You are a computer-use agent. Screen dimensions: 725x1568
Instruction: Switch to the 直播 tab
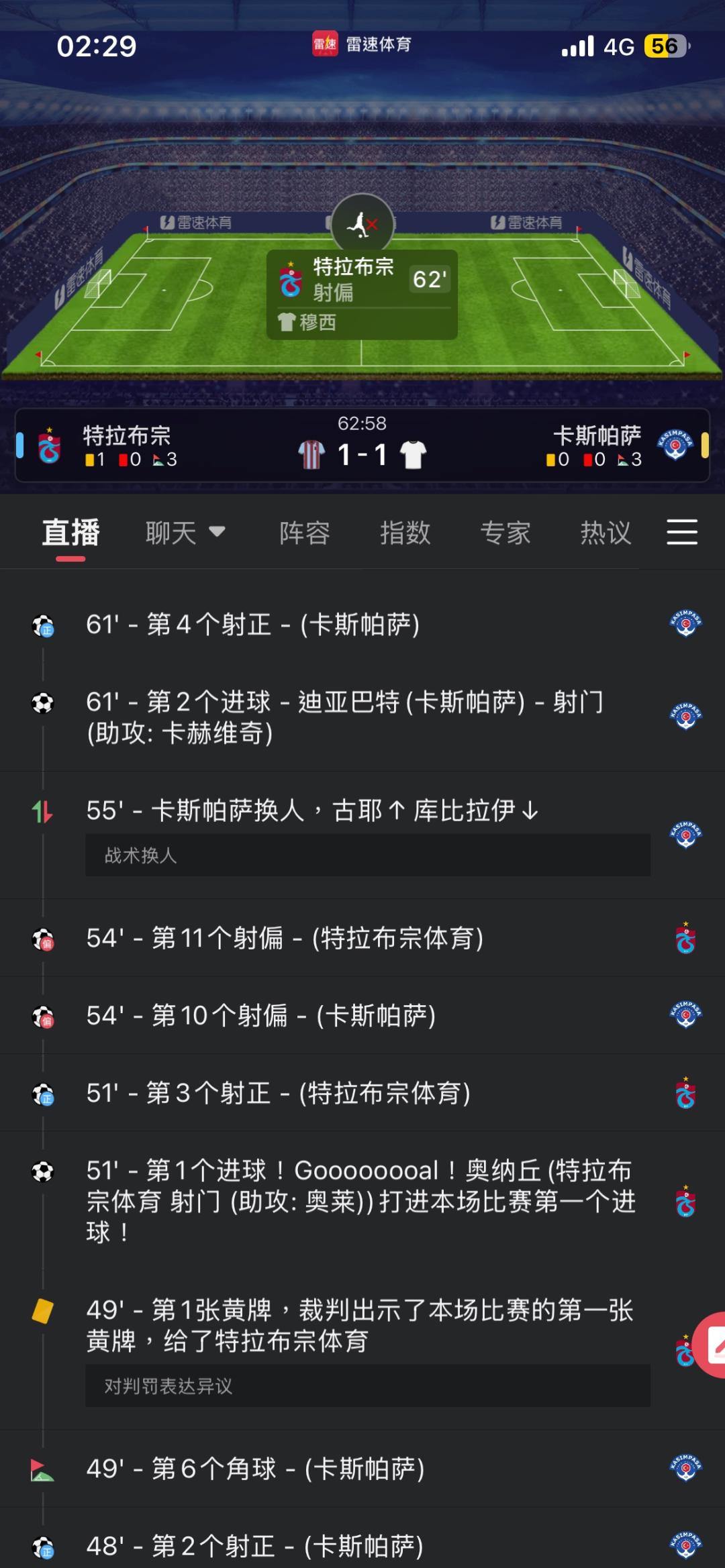[x=71, y=533]
